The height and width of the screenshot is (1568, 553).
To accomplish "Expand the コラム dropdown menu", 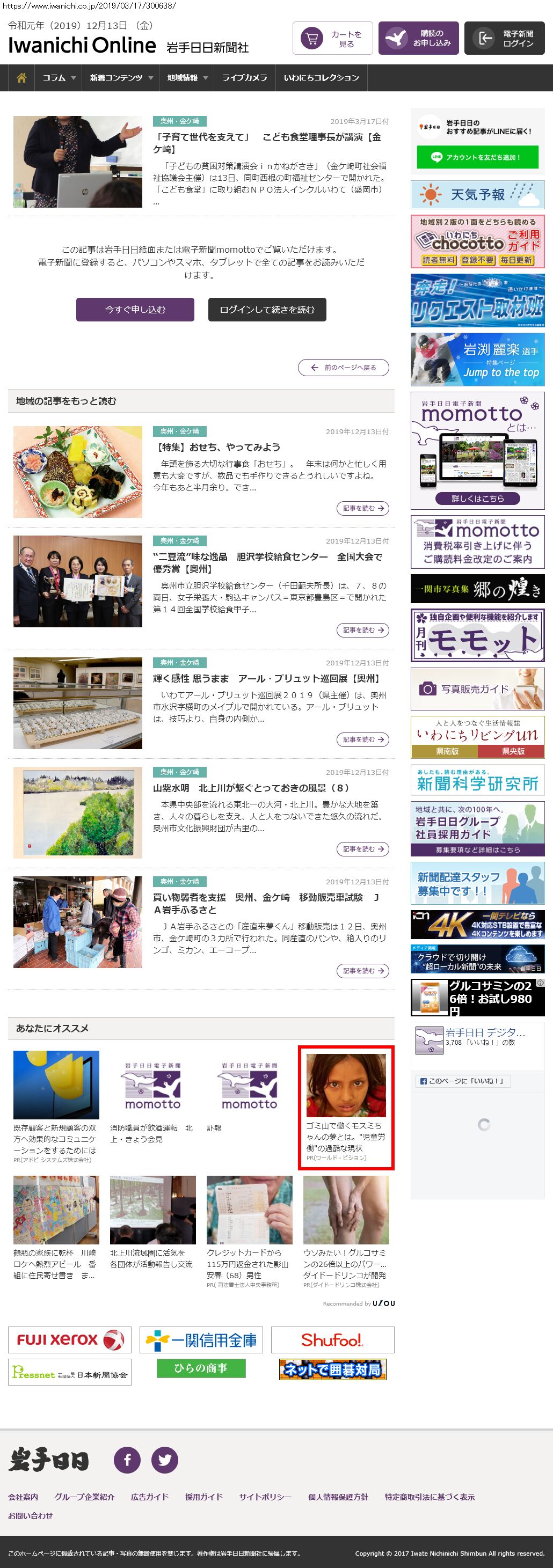I will tap(59, 78).
